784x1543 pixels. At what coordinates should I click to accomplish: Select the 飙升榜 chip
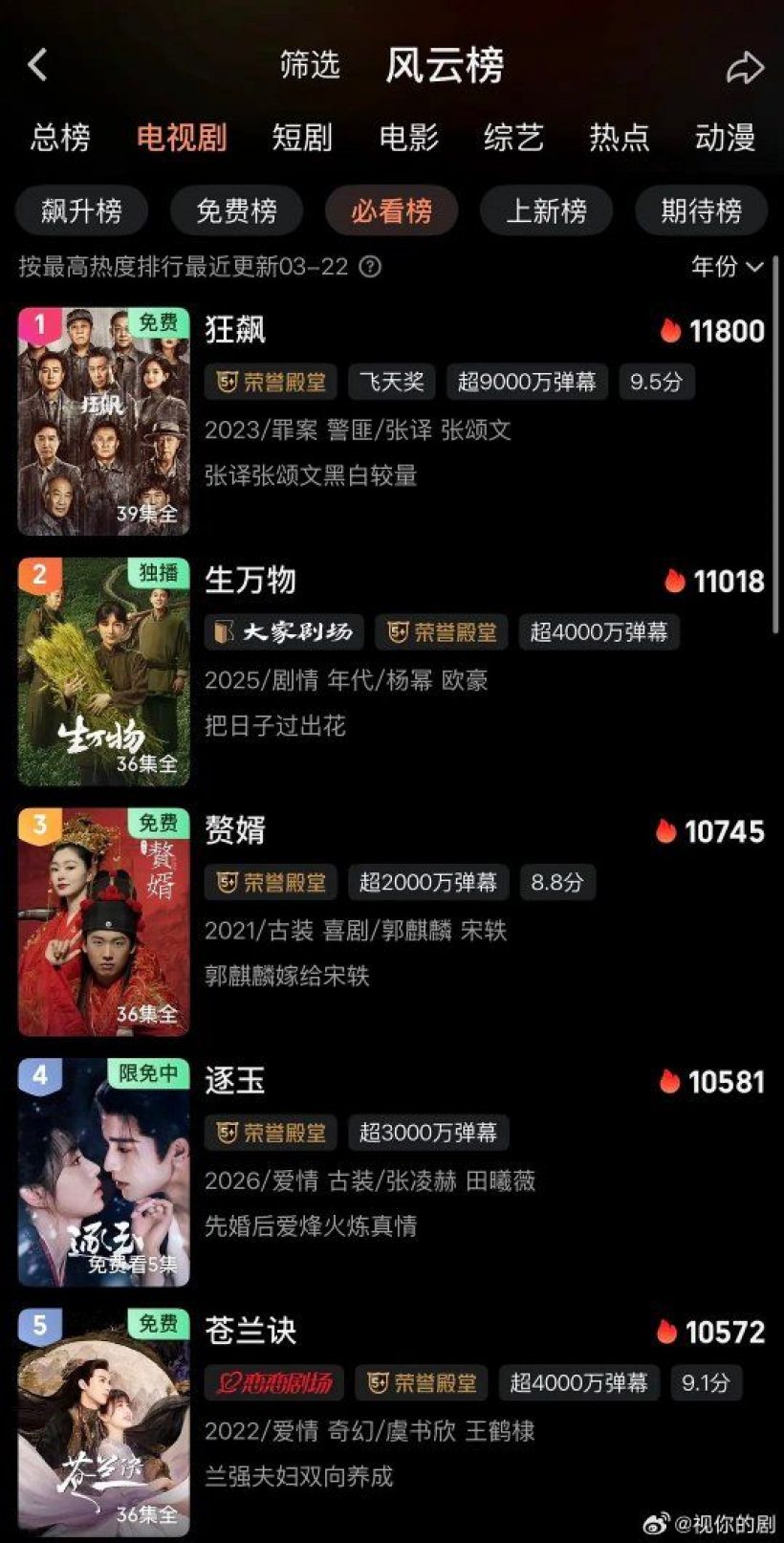82,210
